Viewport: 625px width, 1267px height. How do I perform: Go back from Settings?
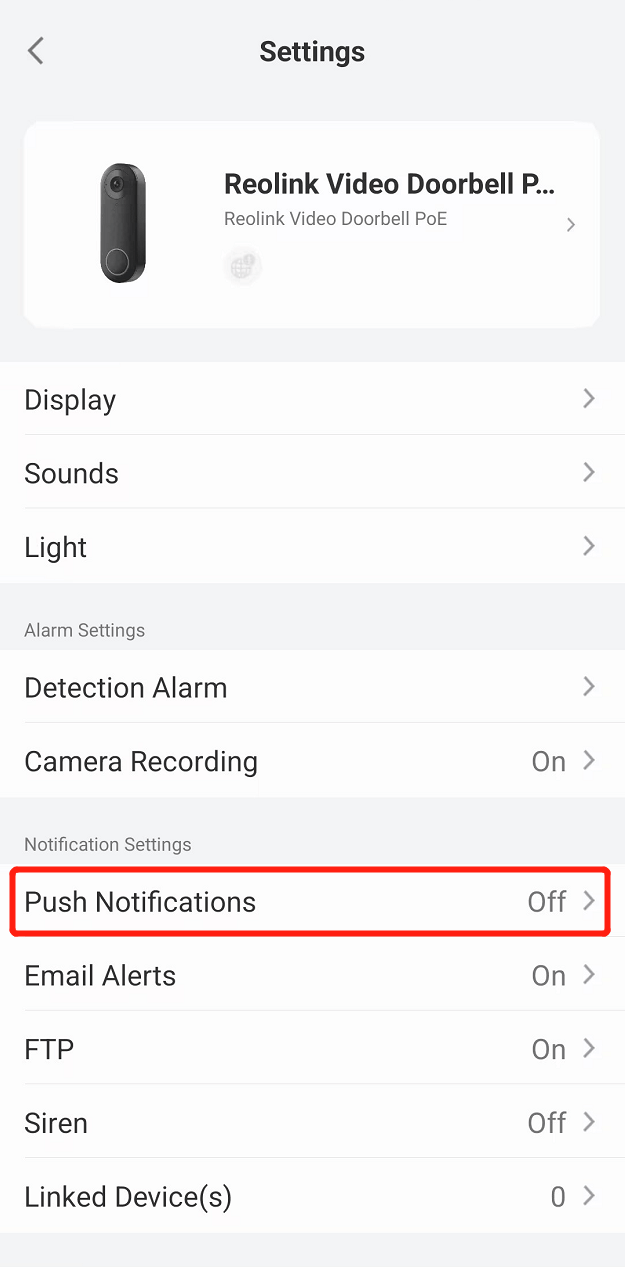click(x=36, y=51)
